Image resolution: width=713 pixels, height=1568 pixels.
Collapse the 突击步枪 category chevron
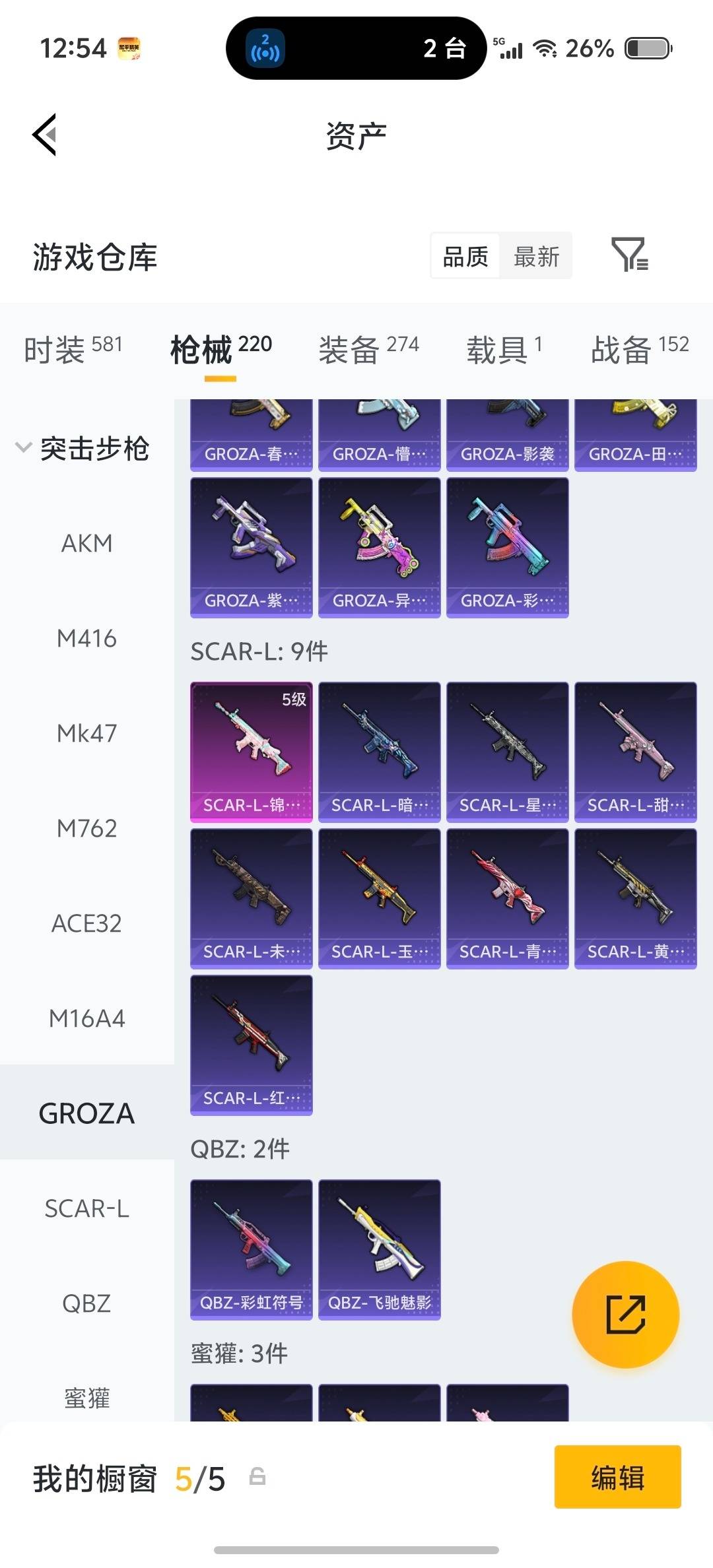[24, 447]
